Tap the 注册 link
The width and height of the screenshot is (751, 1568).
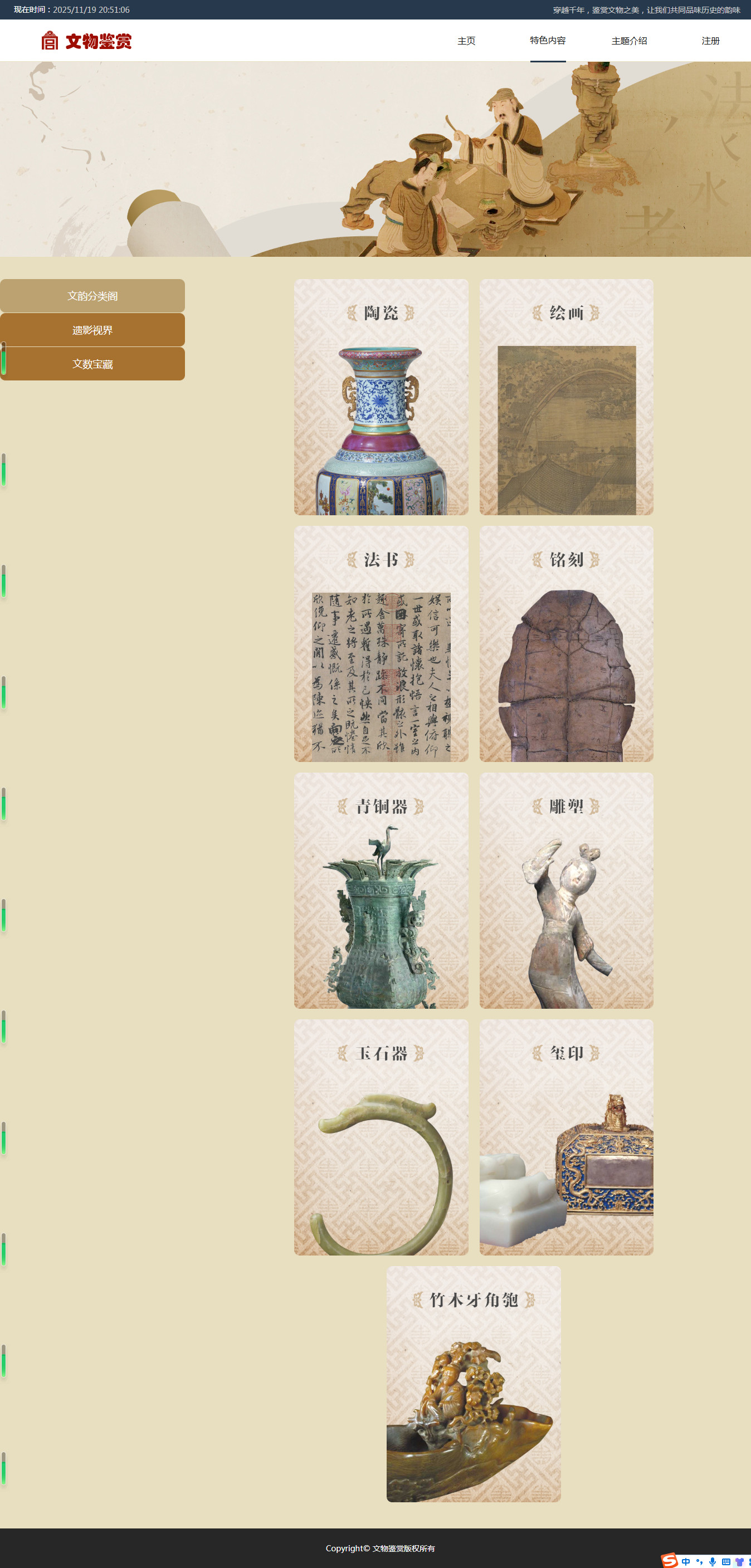(710, 41)
